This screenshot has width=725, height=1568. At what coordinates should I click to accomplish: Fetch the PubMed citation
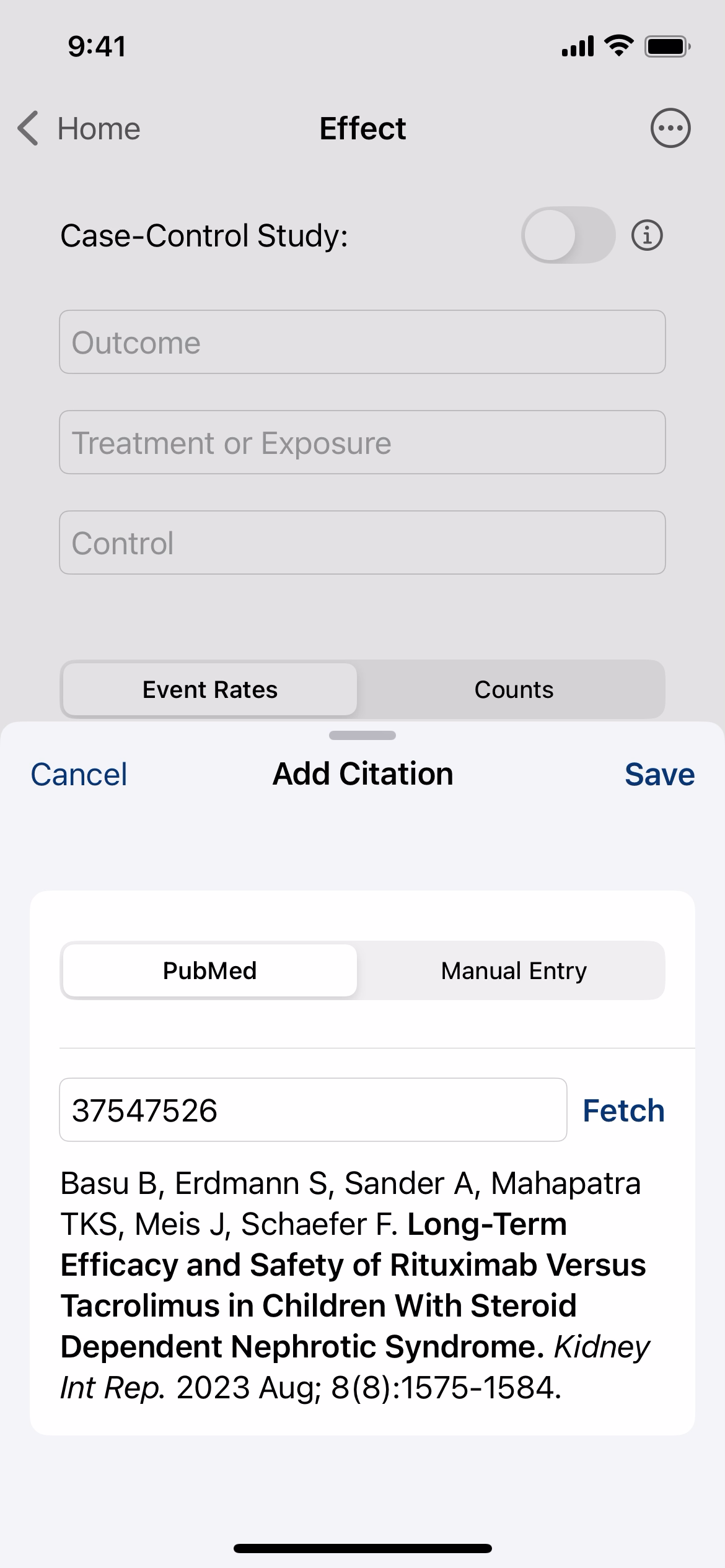(x=623, y=1110)
